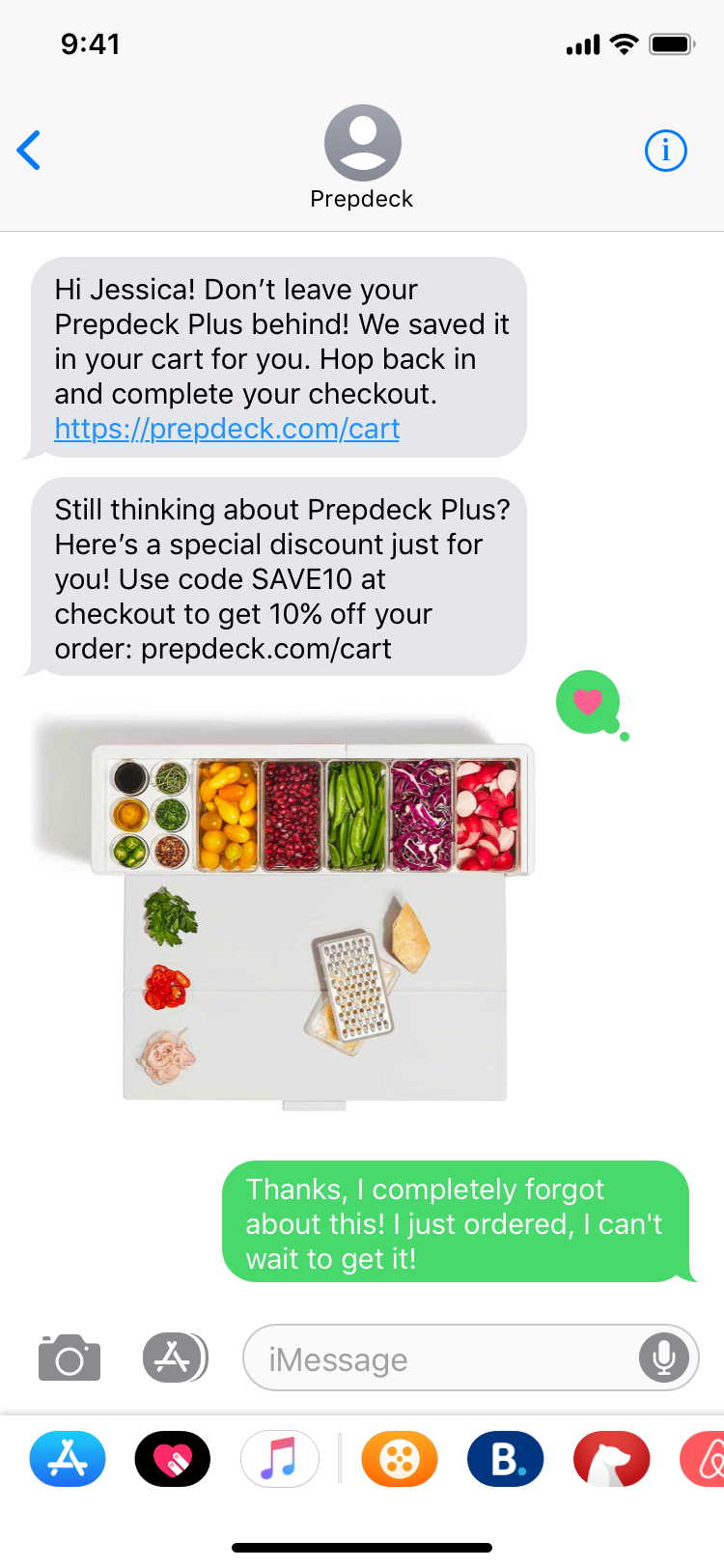Image resolution: width=724 pixels, height=1568 pixels.
Task: Open the Digital Touch heart app
Action: click(x=173, y=1458)
